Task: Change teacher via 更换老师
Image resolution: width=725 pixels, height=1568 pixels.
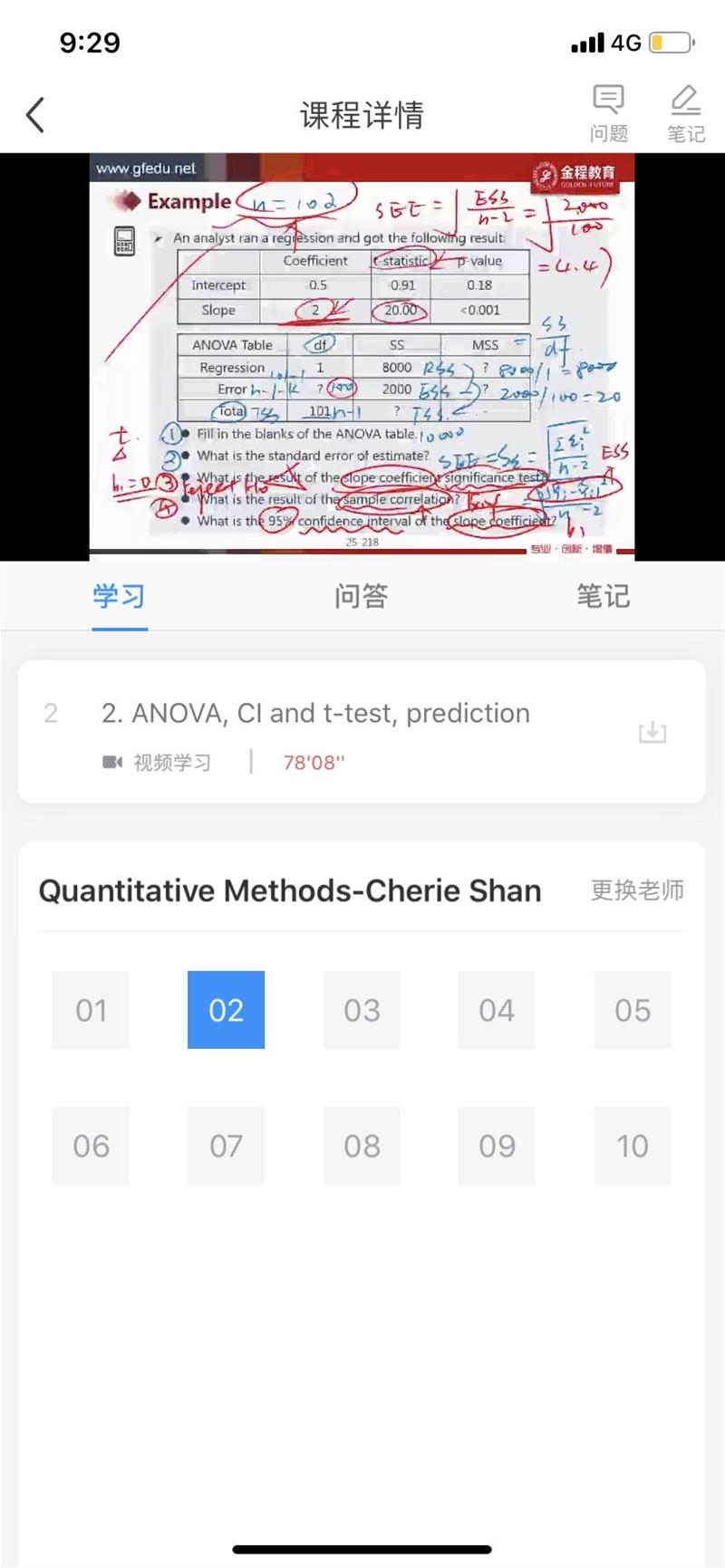Action: tap(637, 890)
